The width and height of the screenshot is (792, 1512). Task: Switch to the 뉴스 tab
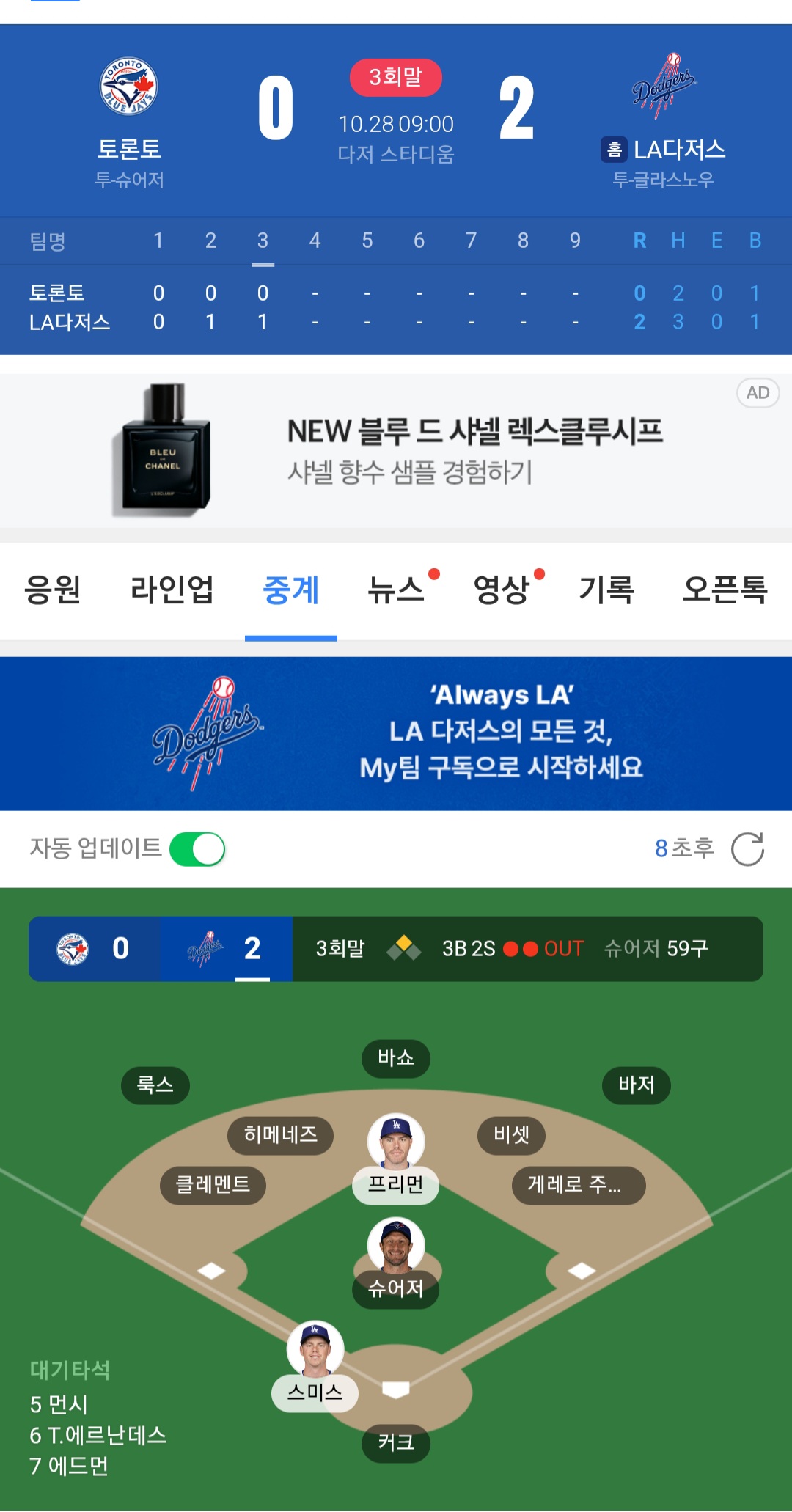click(397, 590)
